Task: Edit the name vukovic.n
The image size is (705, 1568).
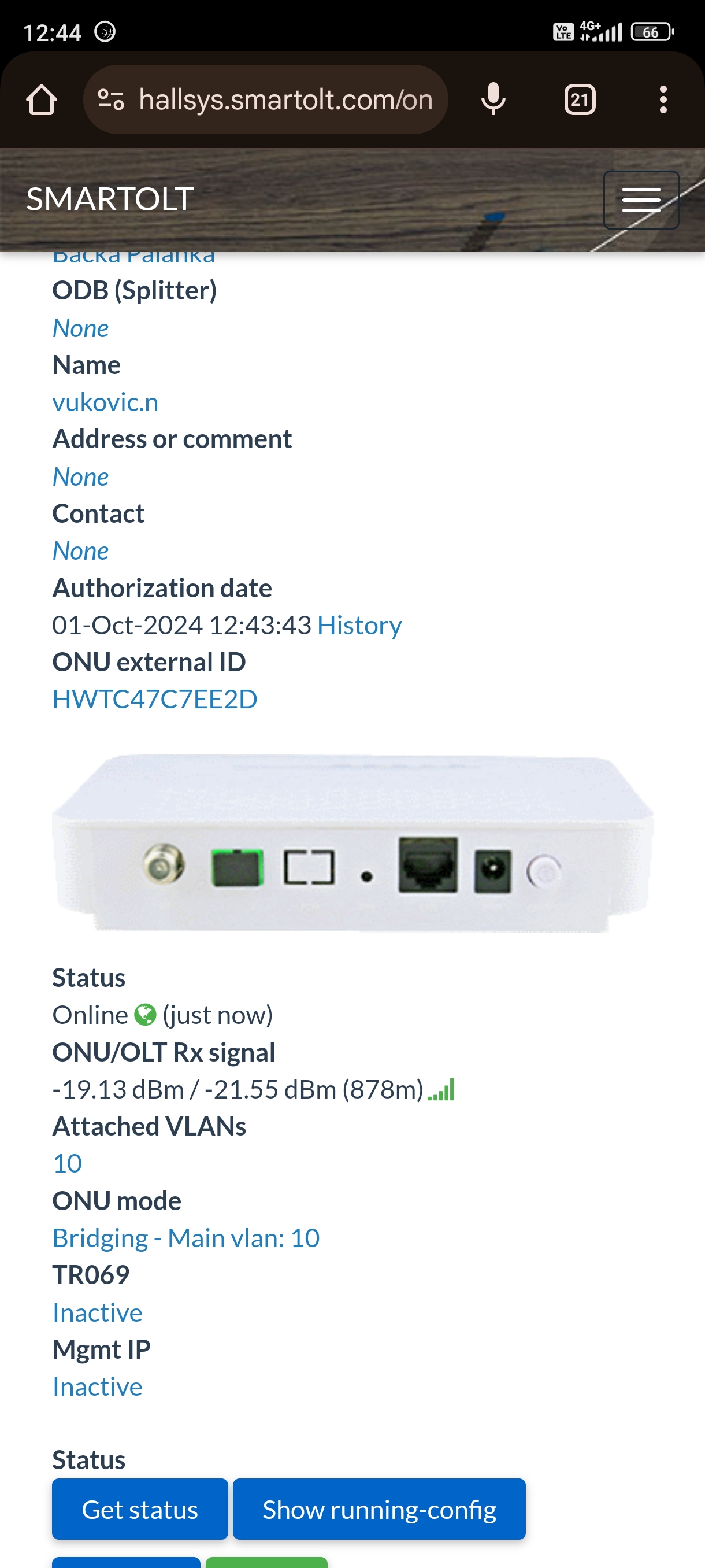Action: pyautogui.click(x=105, y=402)
